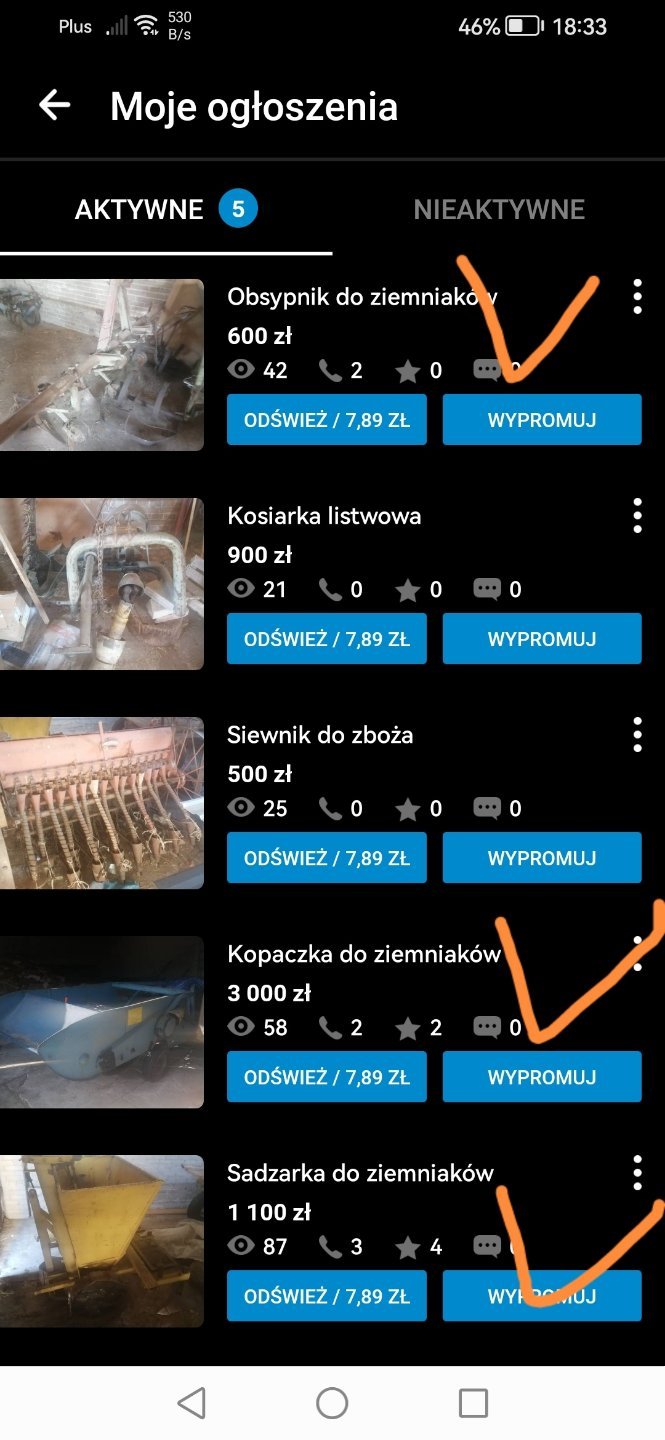Promote the Obsypnik do ziemniaków listing
Viewport: 665px width, 1440px height.
541,420
